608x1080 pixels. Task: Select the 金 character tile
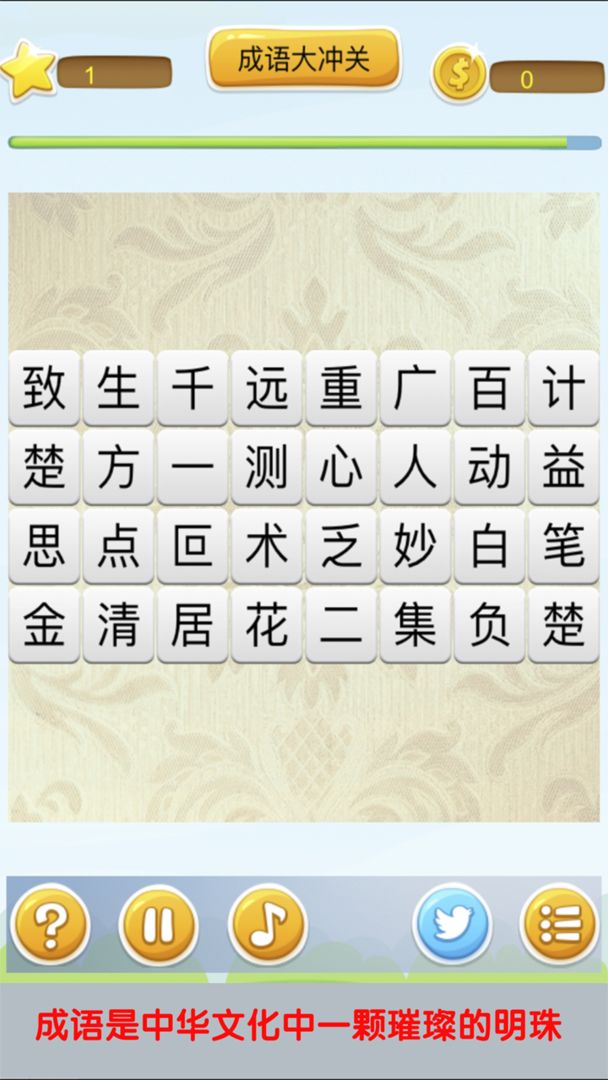(x=44, y=625)
